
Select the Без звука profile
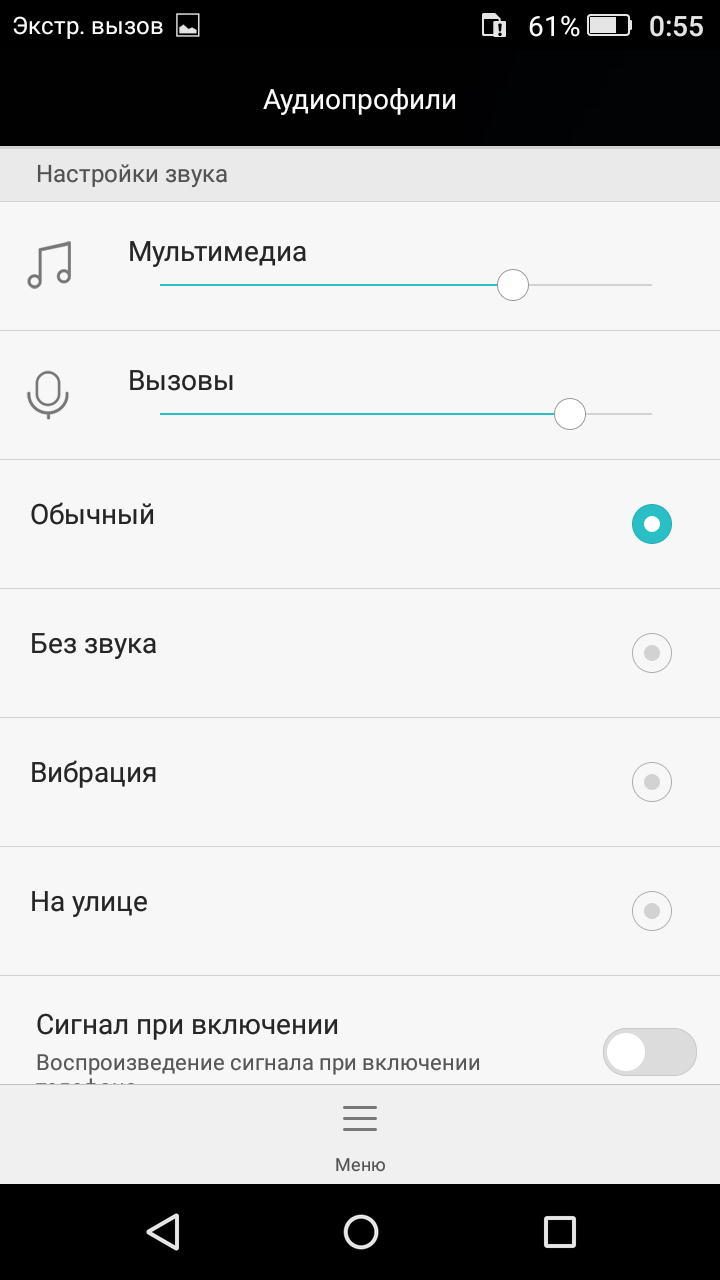(x=651, y=653)
